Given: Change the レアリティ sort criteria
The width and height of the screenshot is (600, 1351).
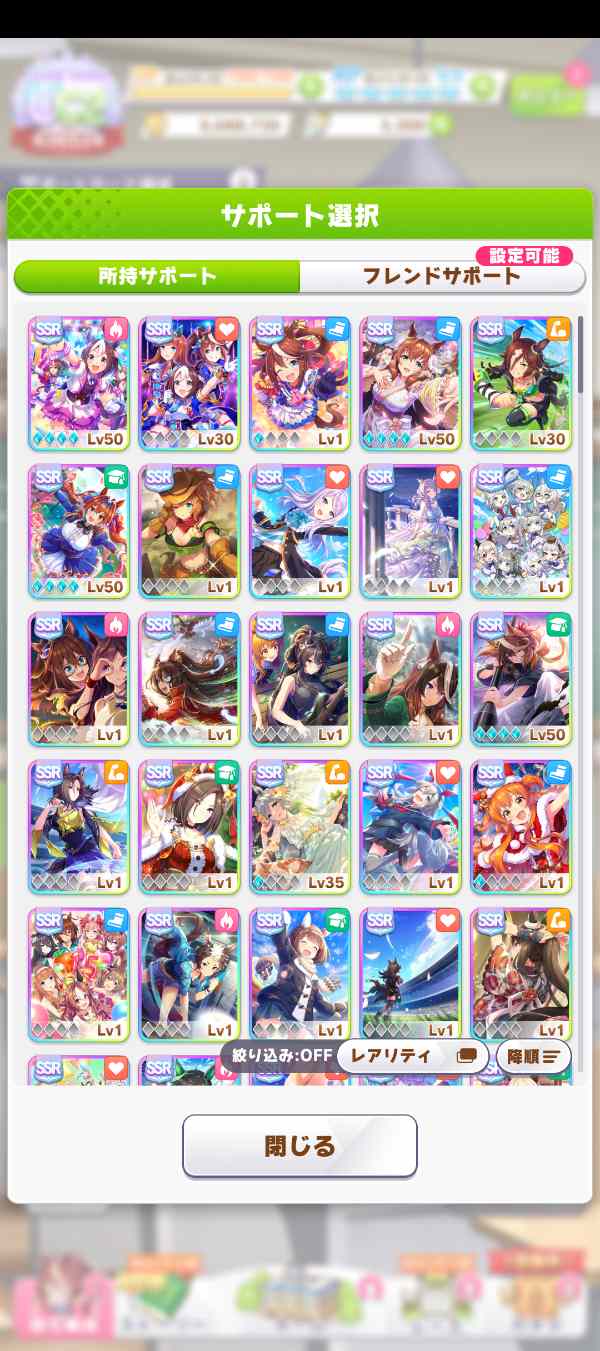Looking at the screenshot, I should [x=412, y=1055].
